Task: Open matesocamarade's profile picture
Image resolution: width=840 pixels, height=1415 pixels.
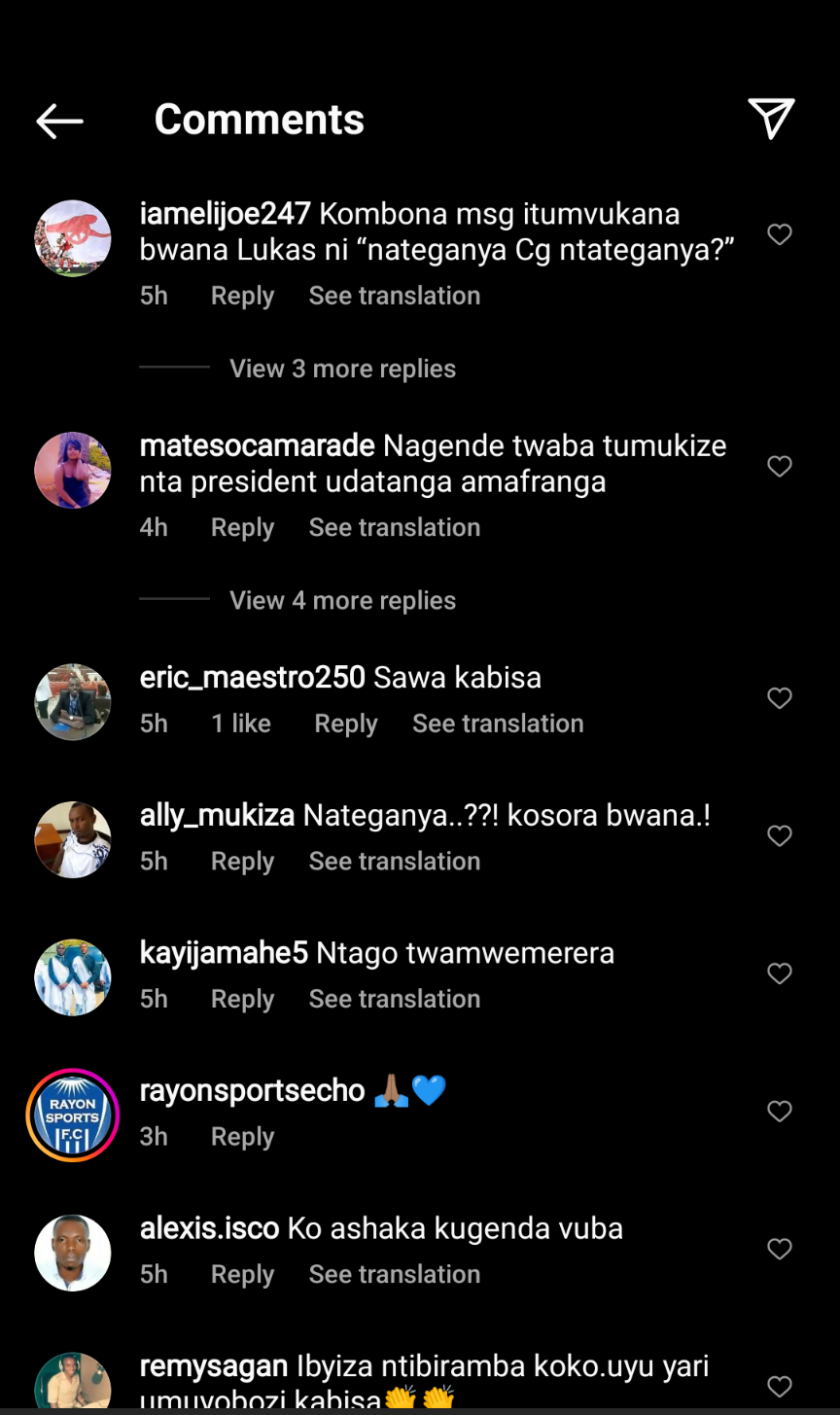Action: tap(73, 471)
